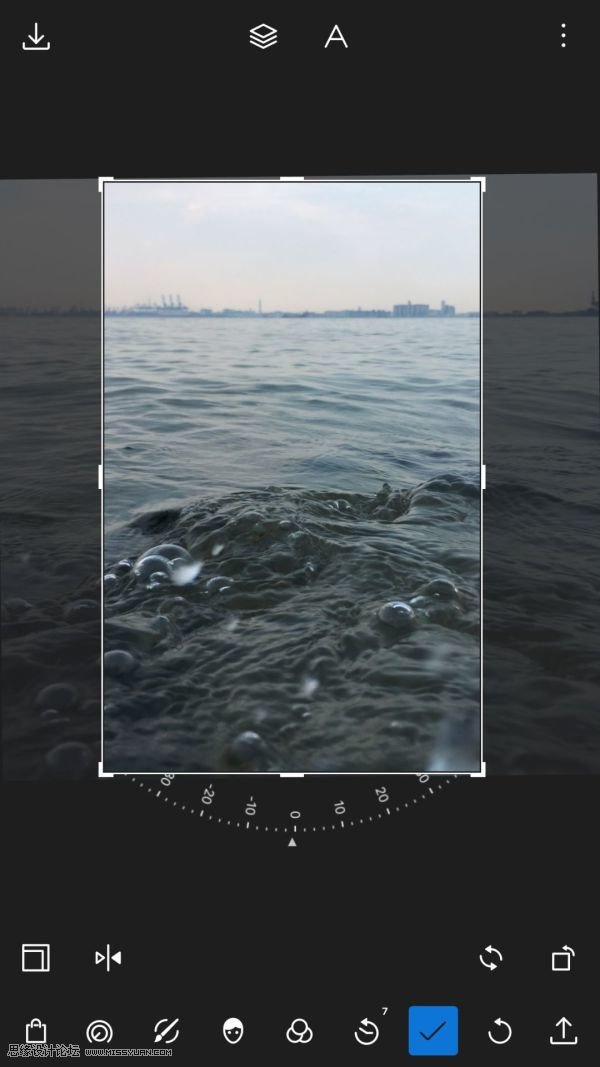Open the face retouch tool
This screenshot has height=1067, width=600.
coord(233,1031)
